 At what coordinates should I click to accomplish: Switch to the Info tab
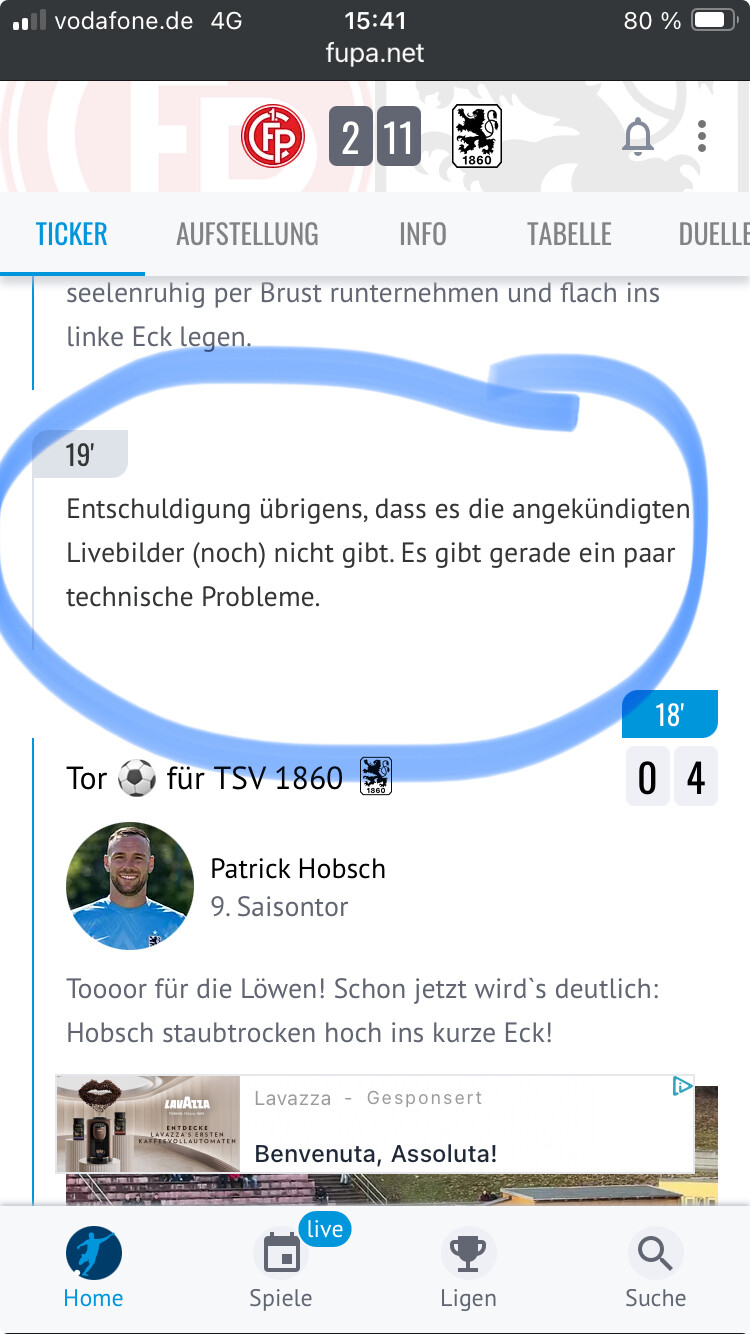coord(422,234)
